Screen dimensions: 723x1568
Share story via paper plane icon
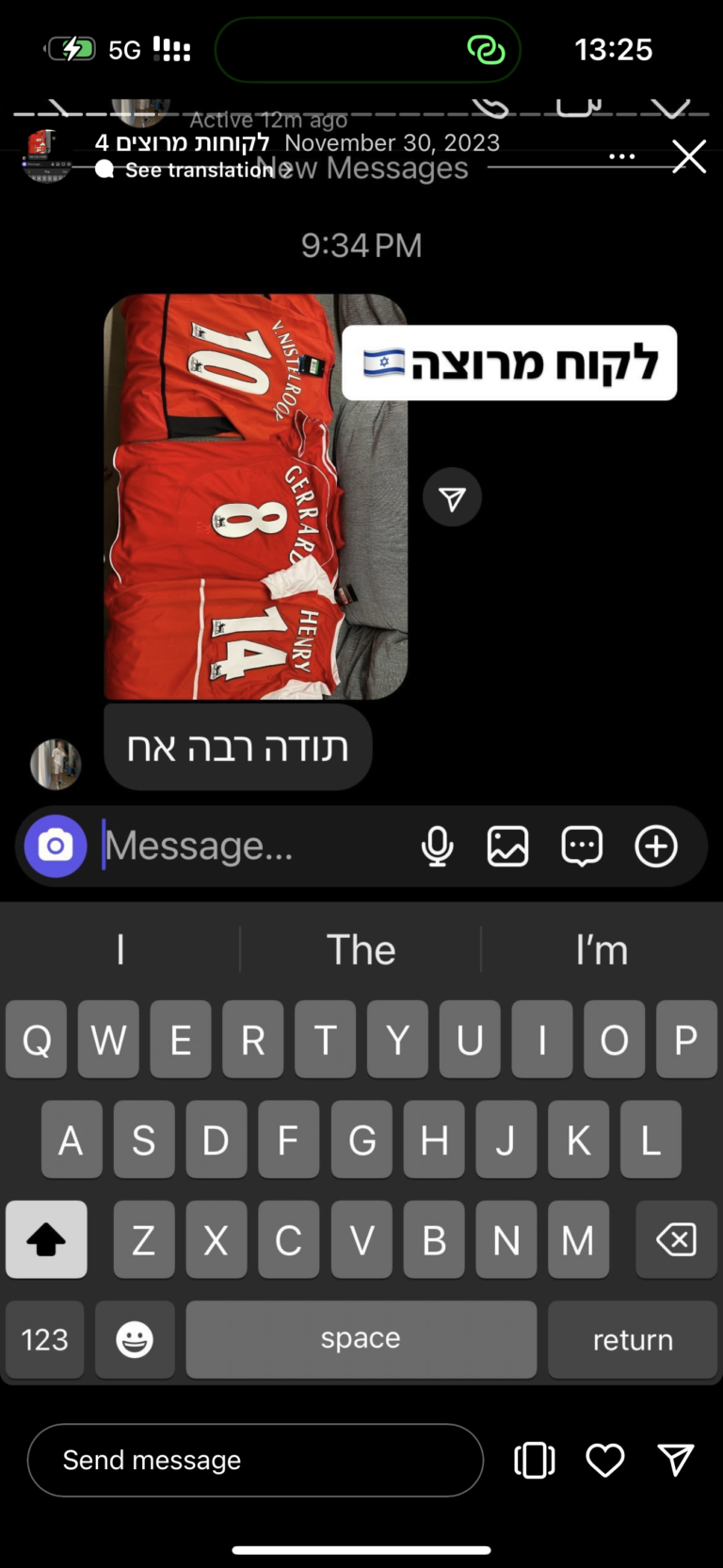676,1460
